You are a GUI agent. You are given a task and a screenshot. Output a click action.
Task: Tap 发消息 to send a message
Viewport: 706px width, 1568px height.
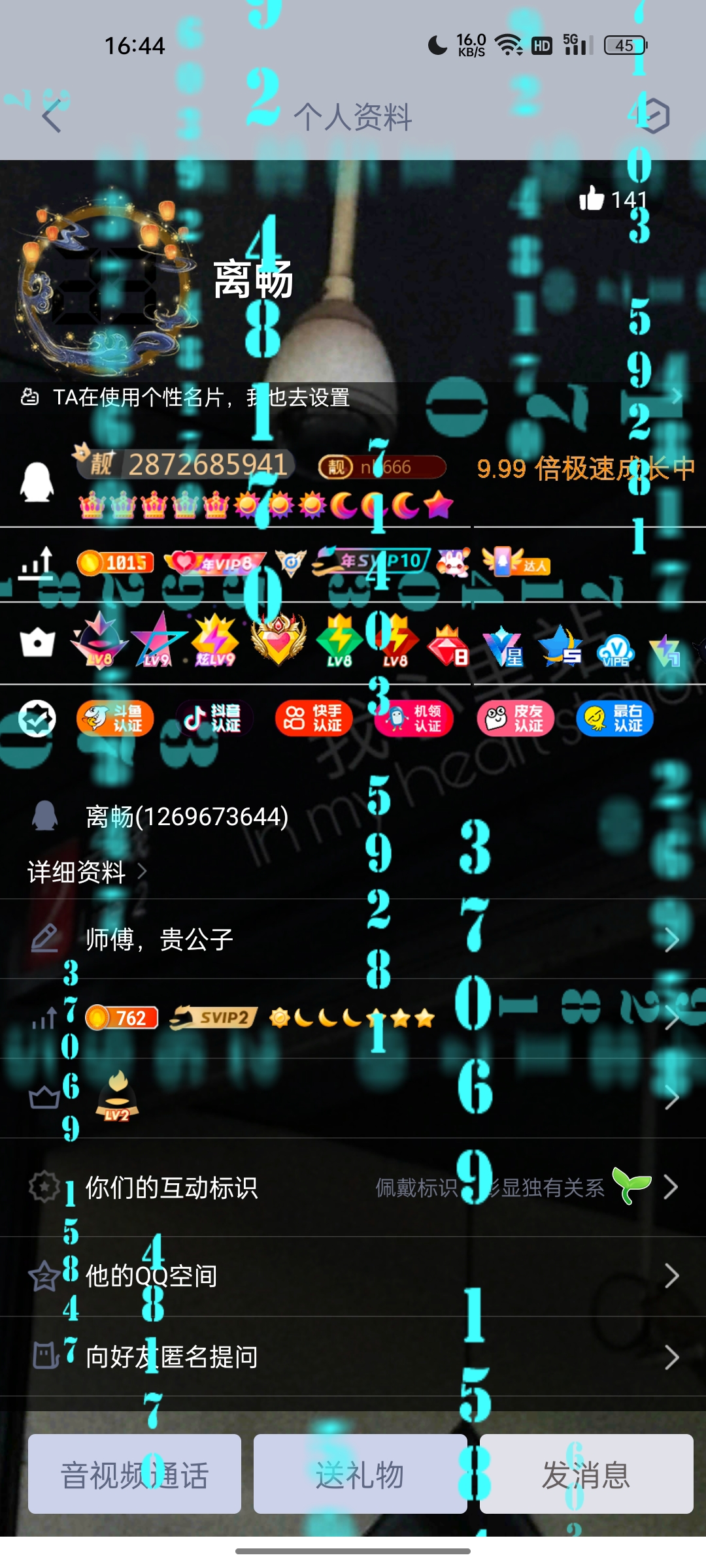coord(586,1474)
